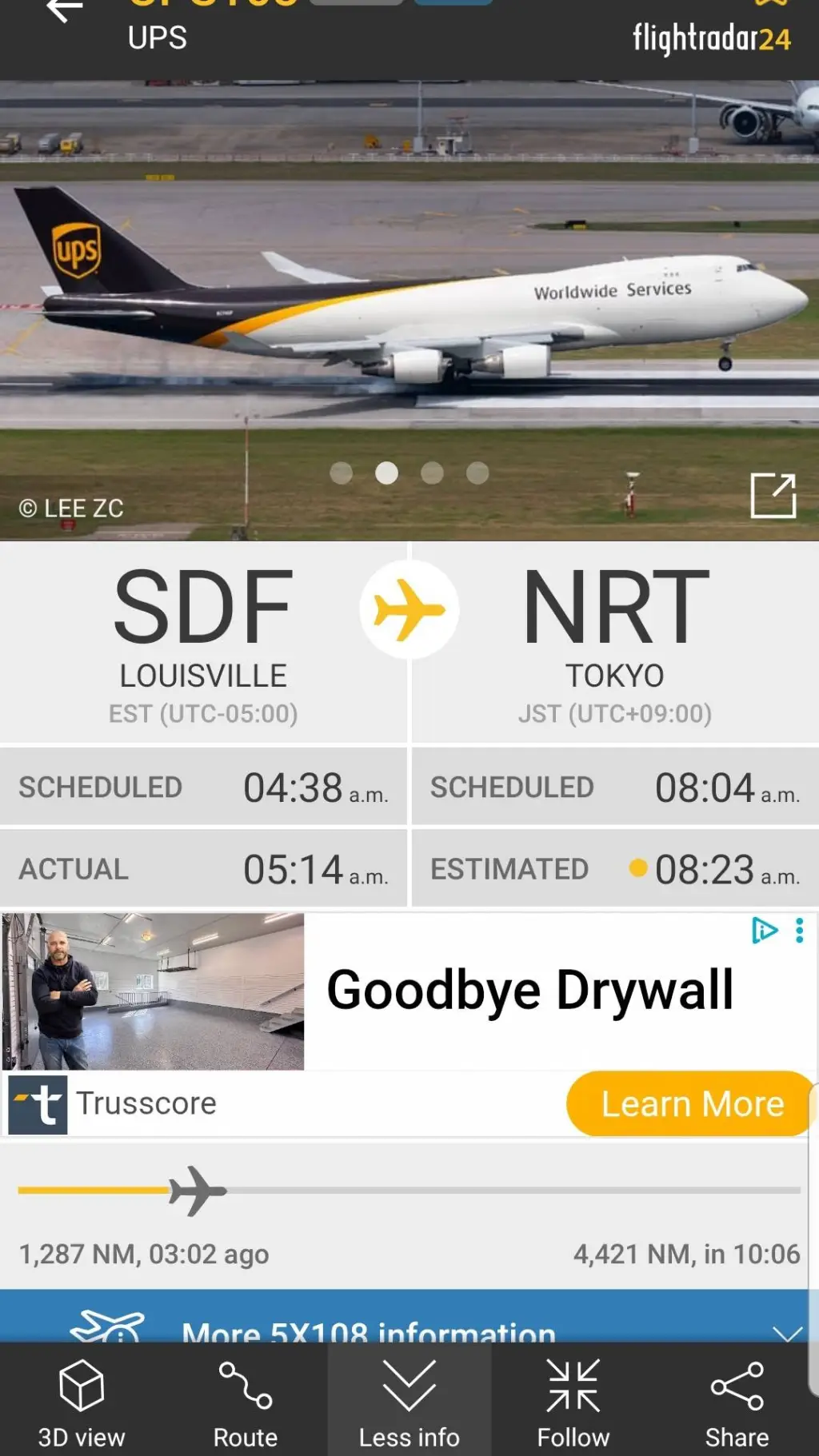Image resolution: width=819 pixels, height=1456 pixels.
Task: Open the AdChoices info icon
Action: [764, 931]
